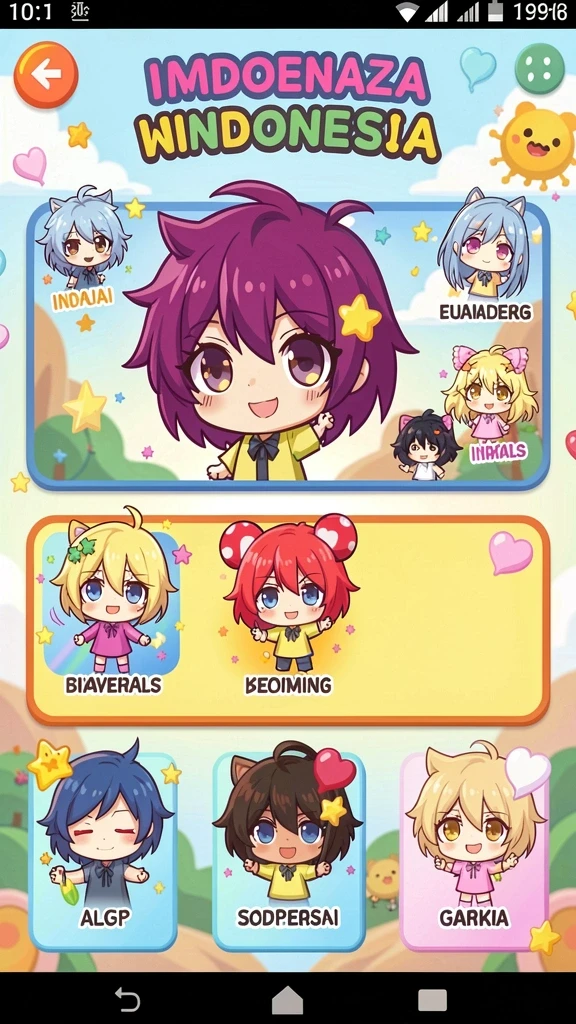Pick the INKALS blonde character
The image size is (576, 1024).
[x=490, y=404]
